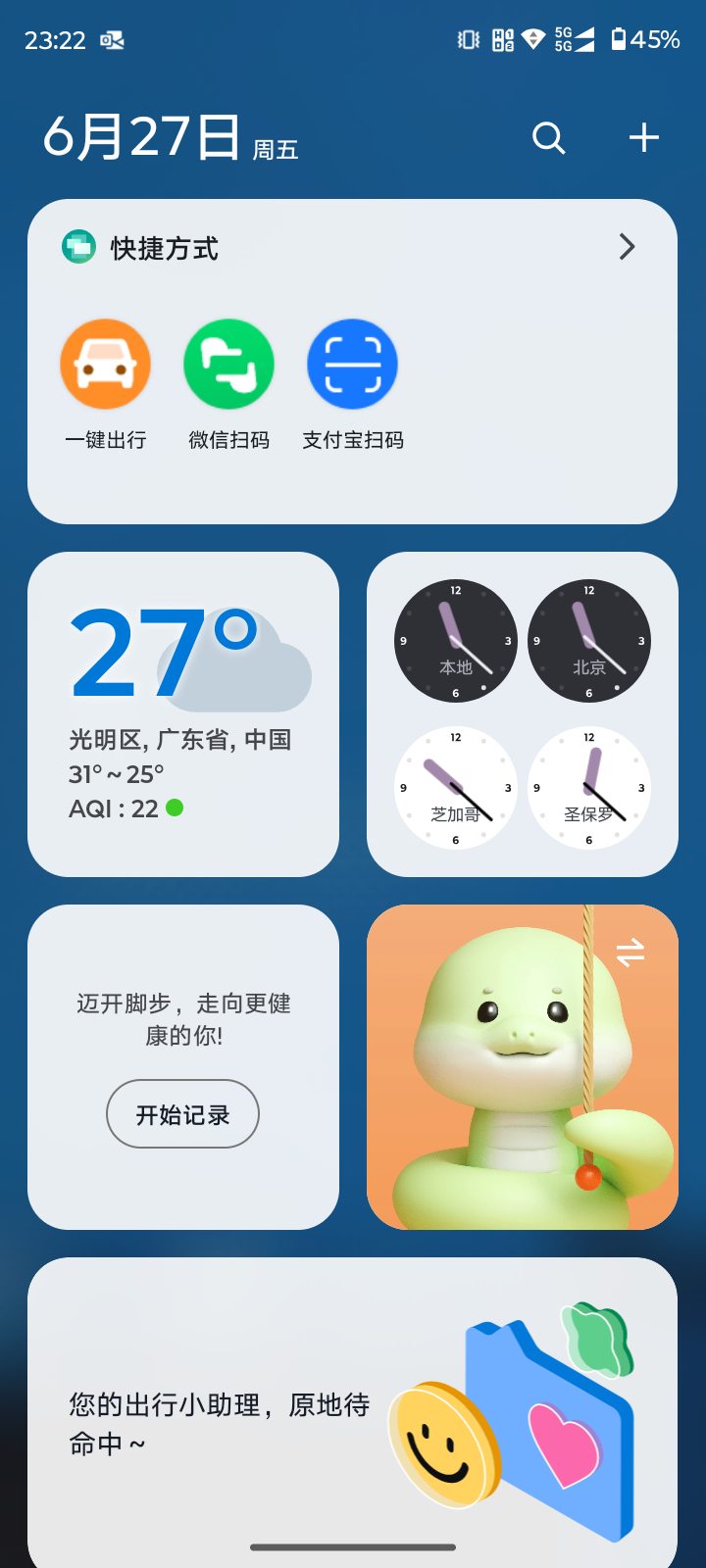This screenshot has width=706, height=1568.
Task: Tap the 开始记录 button
Action: pyautogui.click(x=182, y=1114)
